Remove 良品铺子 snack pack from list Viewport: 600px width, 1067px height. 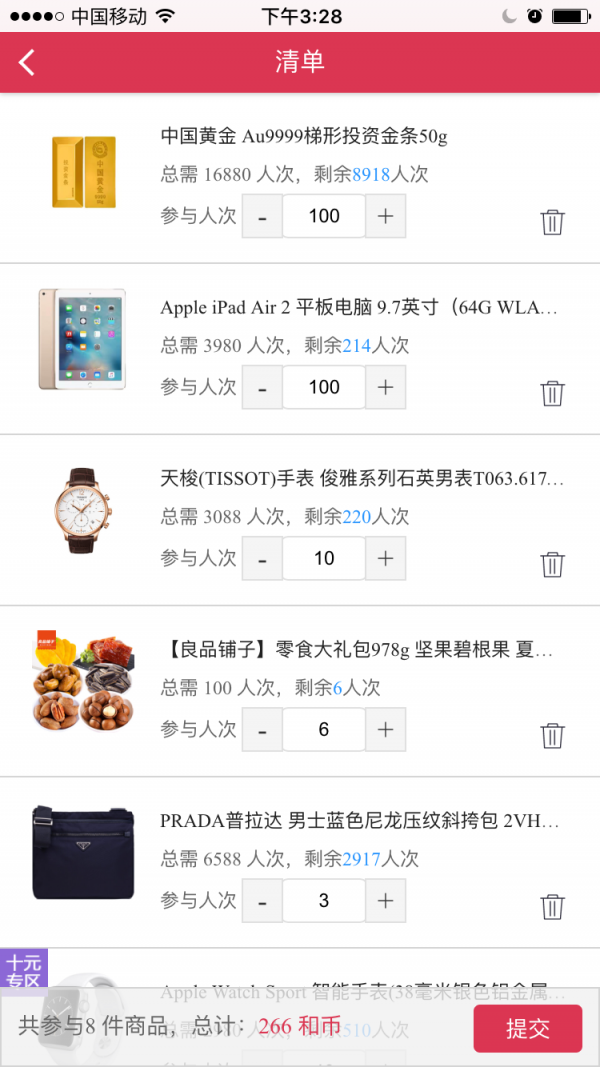click(553, 736)
